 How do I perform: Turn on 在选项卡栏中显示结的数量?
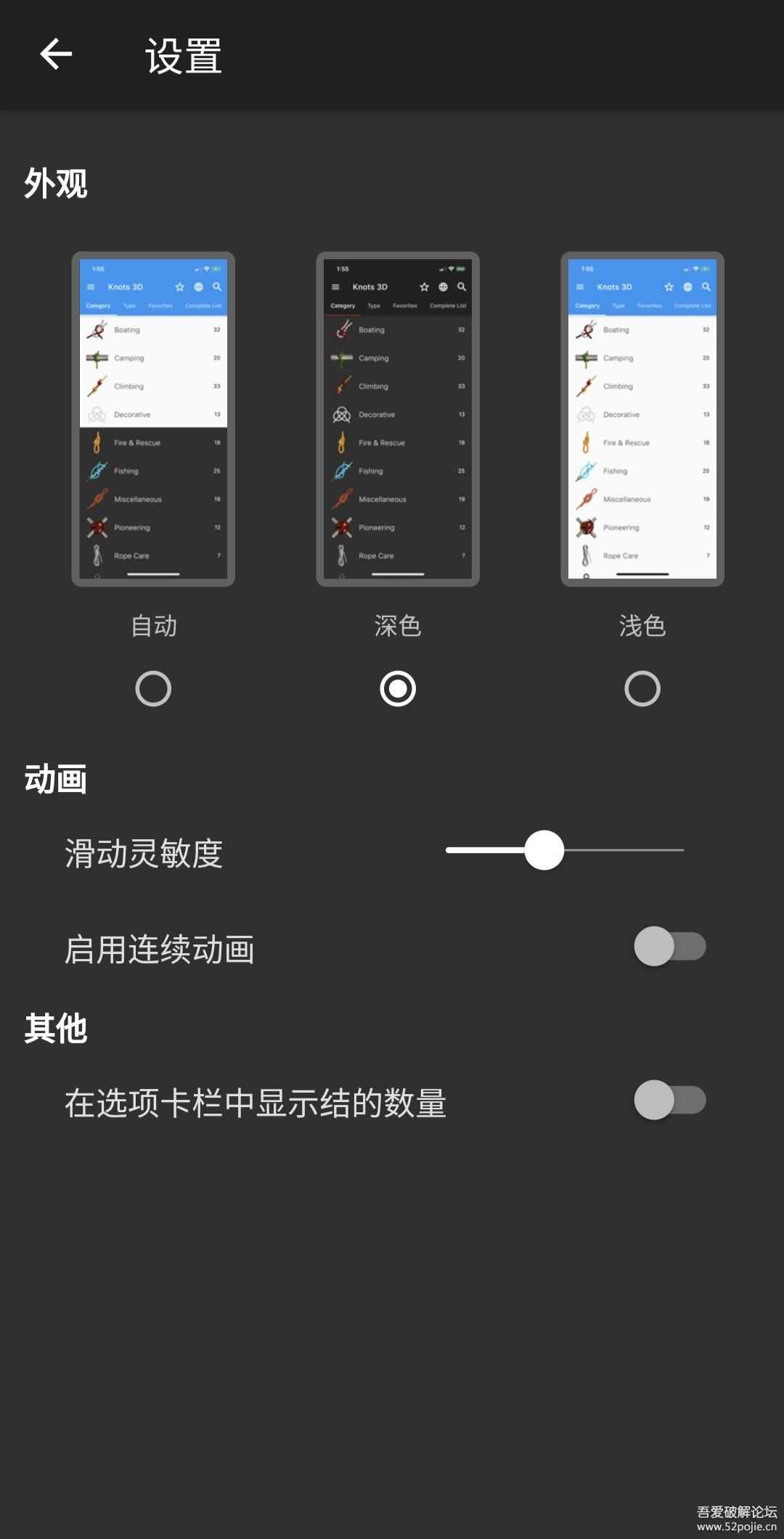click(x=669, y=1100)
